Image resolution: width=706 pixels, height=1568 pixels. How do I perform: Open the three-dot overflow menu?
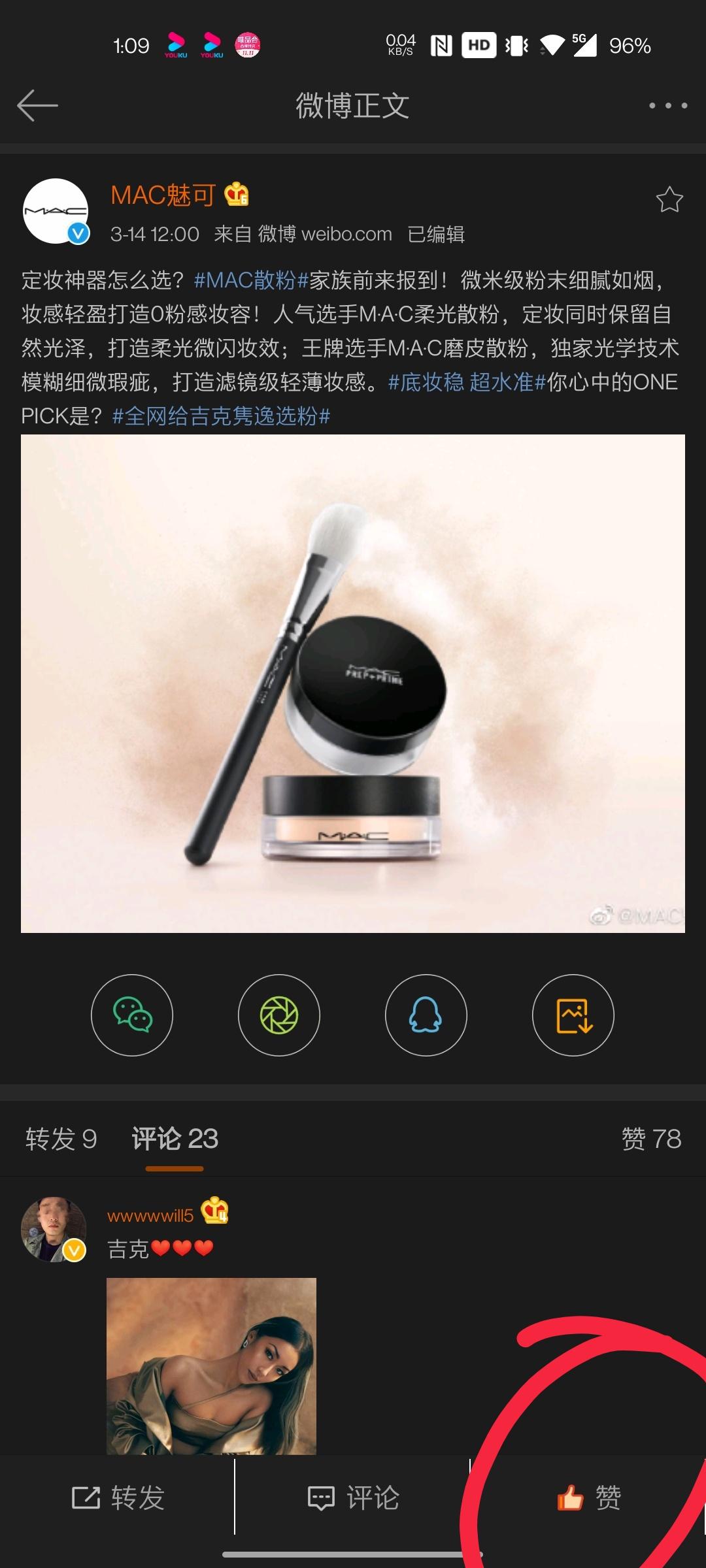[x=667, y=105]
